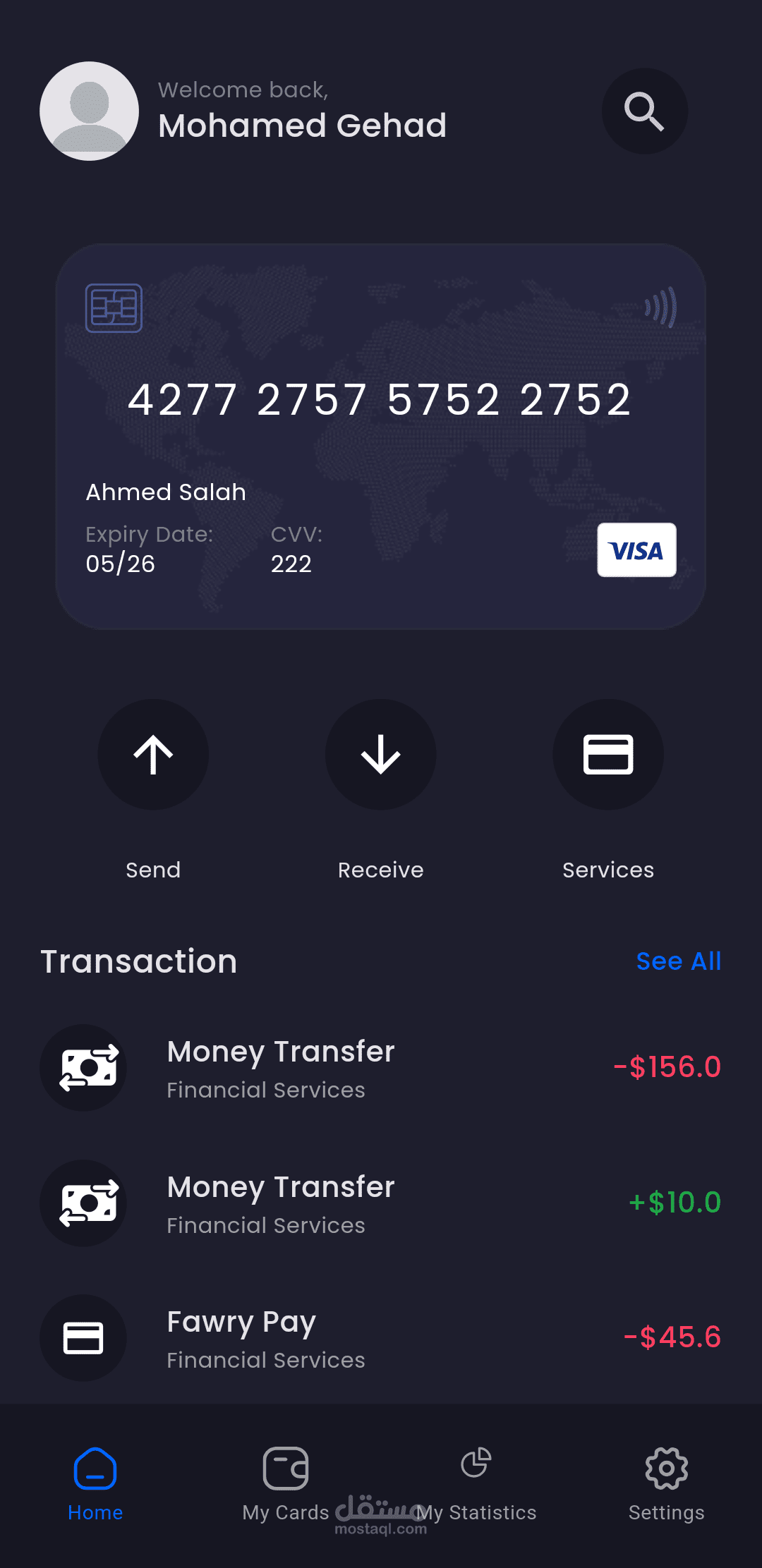Open the -$156.0 Money Transfer transaction

coord(381,1068)
